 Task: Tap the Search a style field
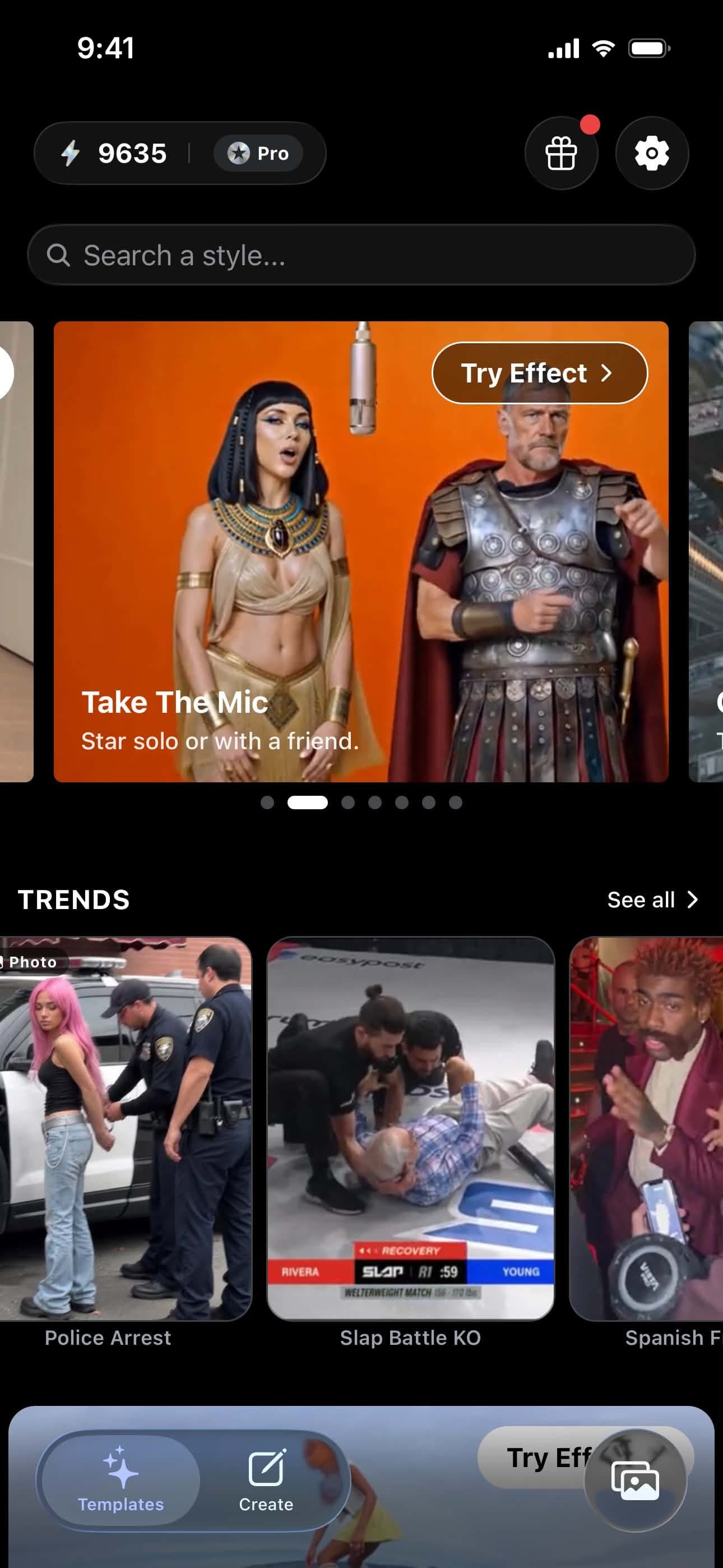click(x=361, y=255)
